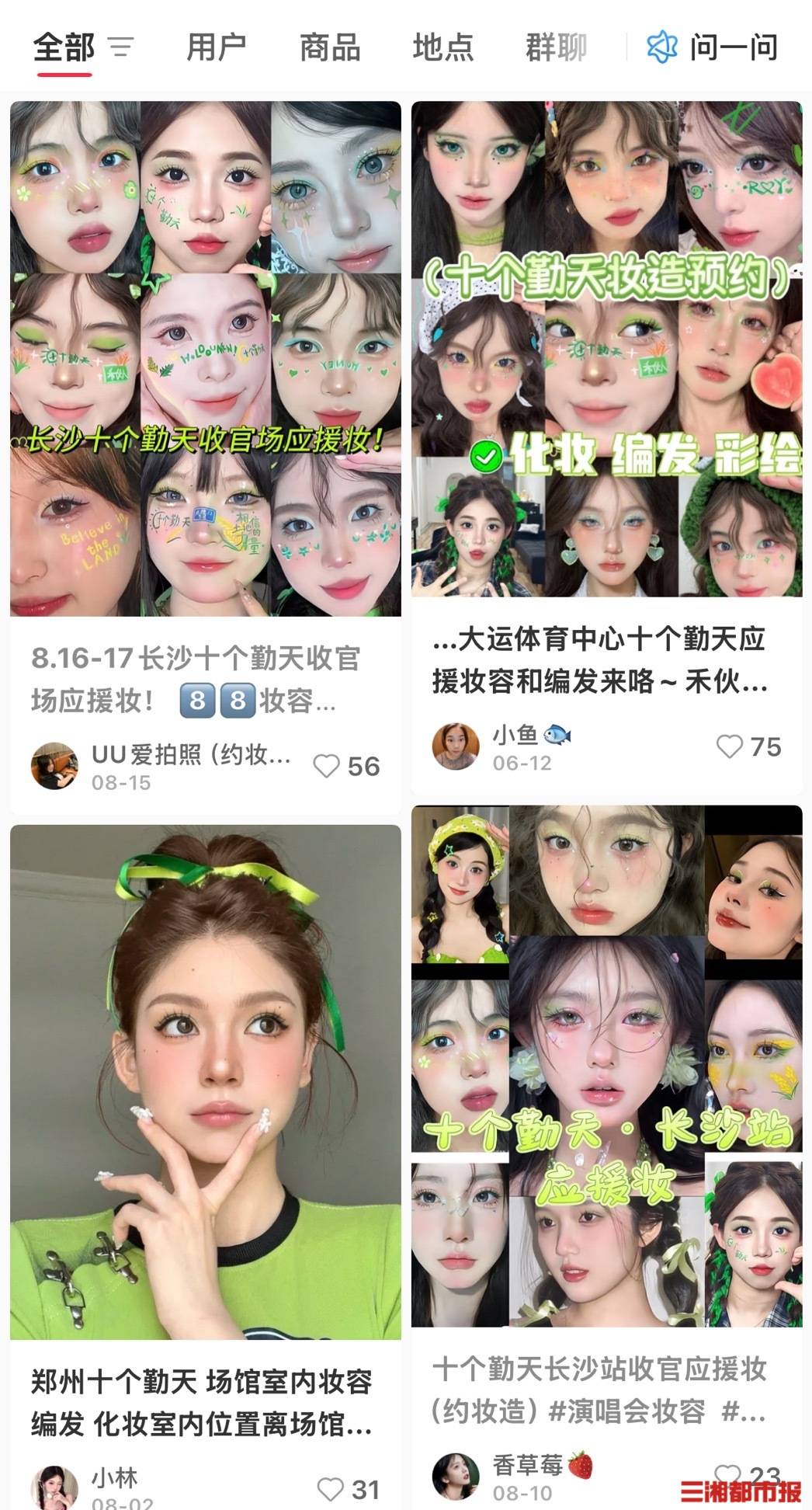Viewport: 812px width, 1510px height.
Task: View 香草莓's profile avatar
Action: [456, 1476]
